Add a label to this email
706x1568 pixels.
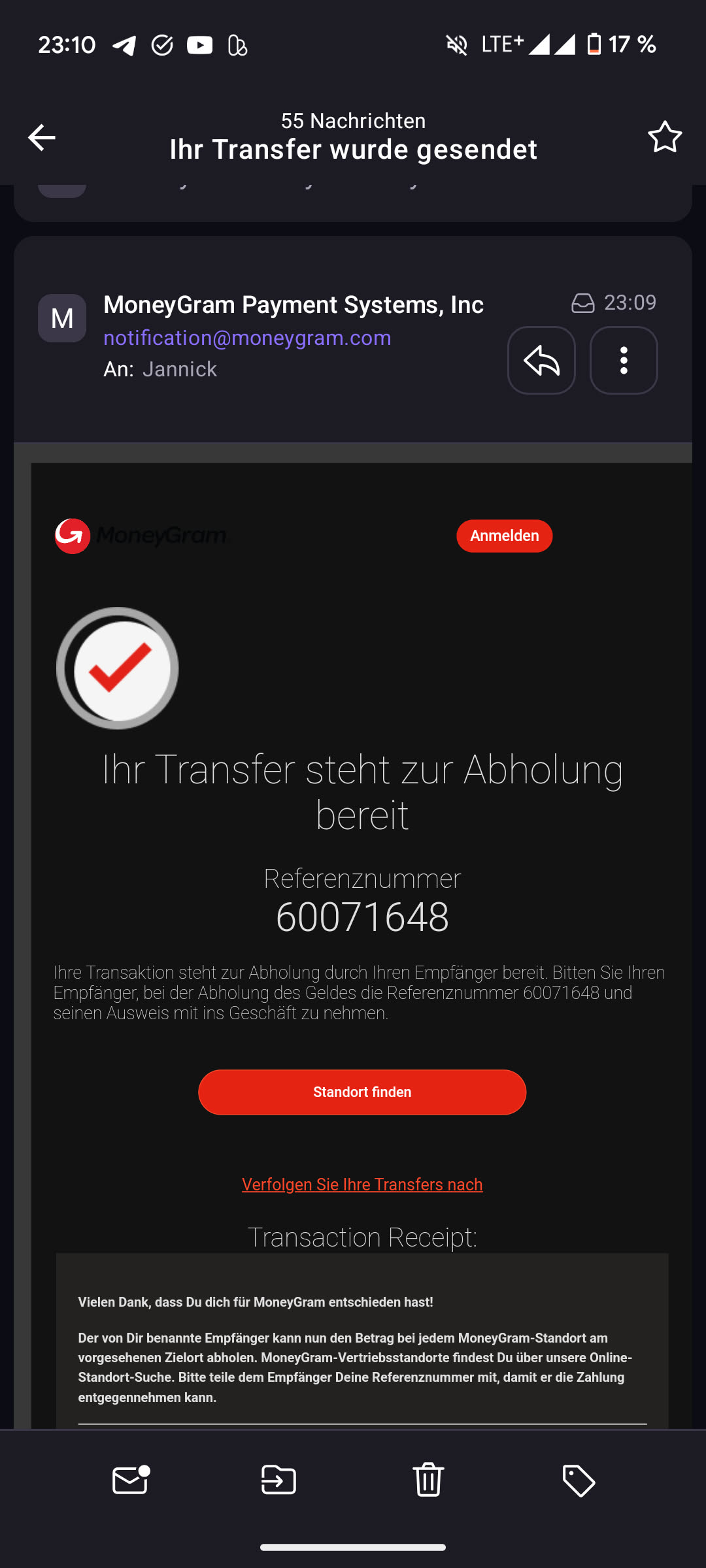tap(579, 1480)
